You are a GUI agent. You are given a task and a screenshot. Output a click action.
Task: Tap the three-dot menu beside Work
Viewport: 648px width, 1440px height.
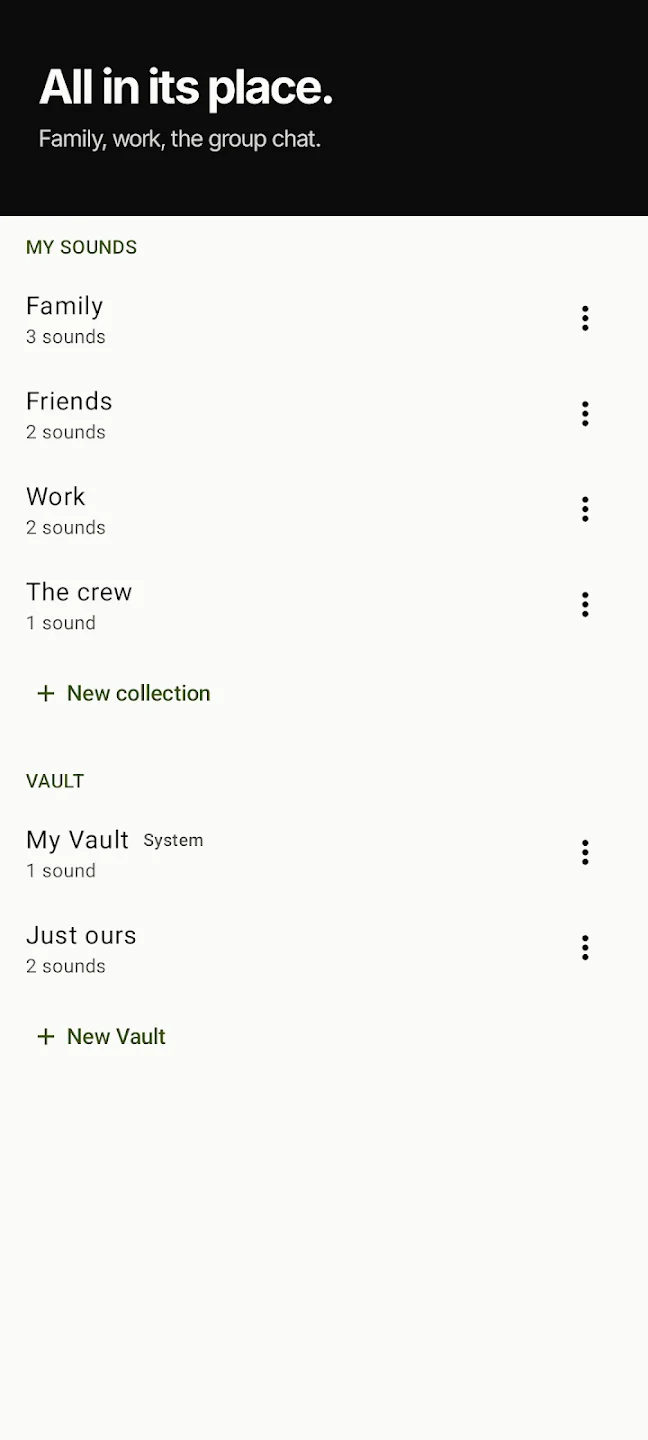[585, 509]
